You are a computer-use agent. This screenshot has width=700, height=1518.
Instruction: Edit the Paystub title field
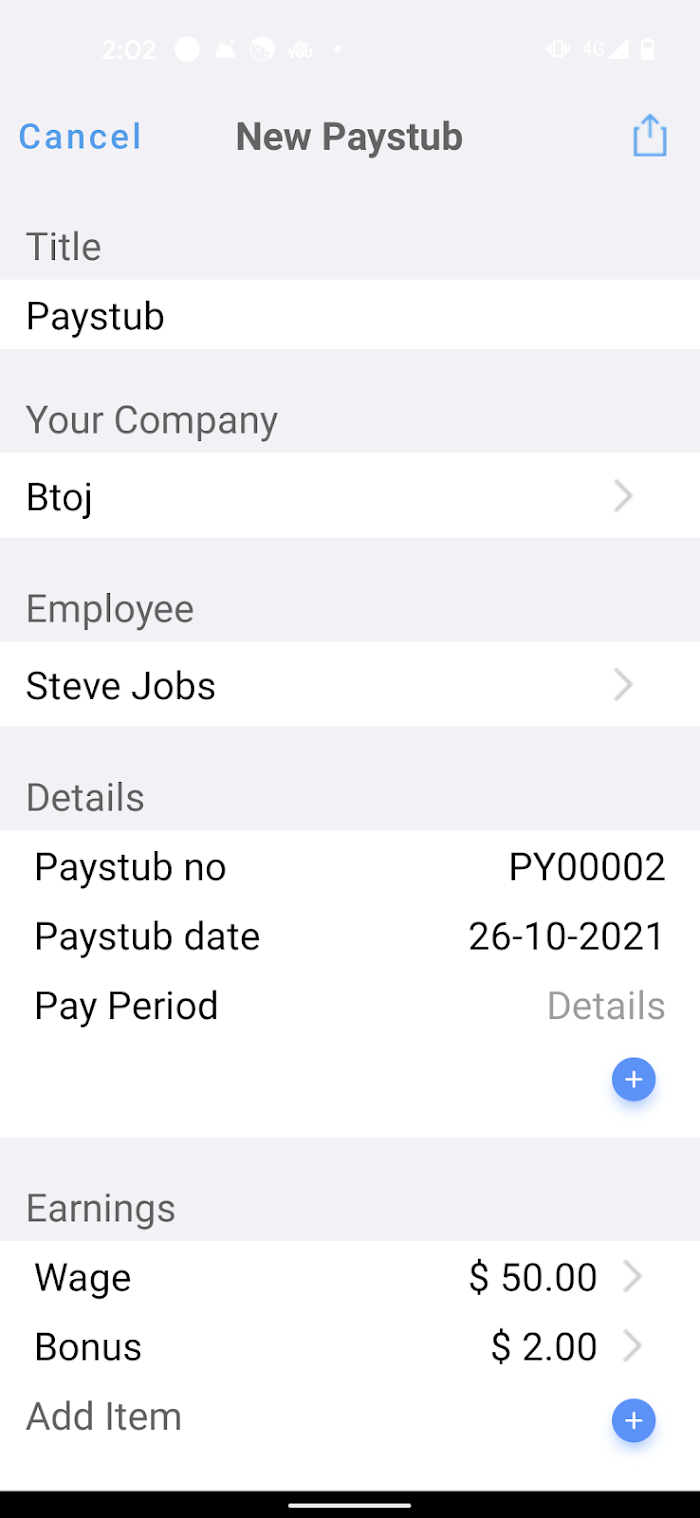point(350,315)
